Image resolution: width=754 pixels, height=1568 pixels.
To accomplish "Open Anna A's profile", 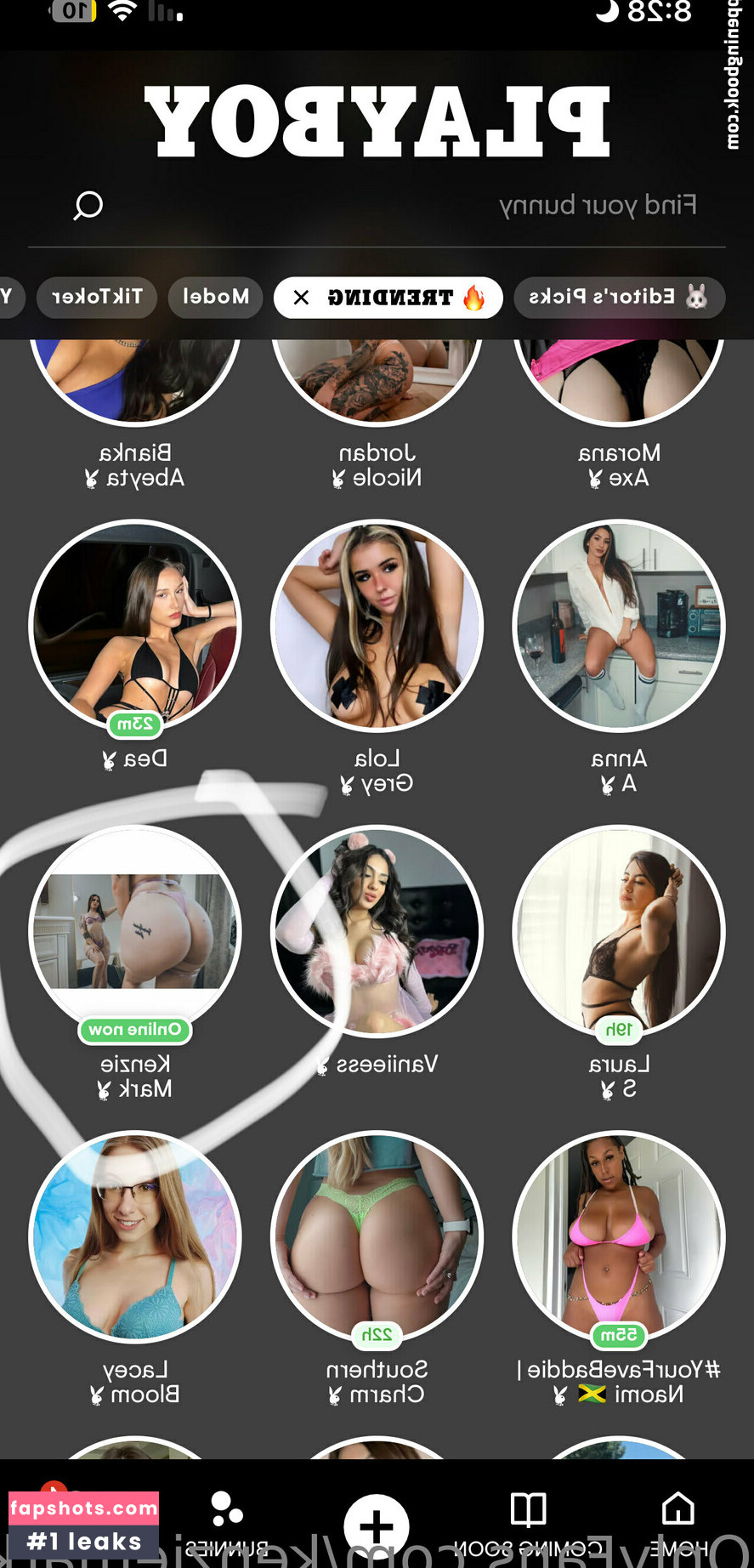I will (x=619, y=627).
